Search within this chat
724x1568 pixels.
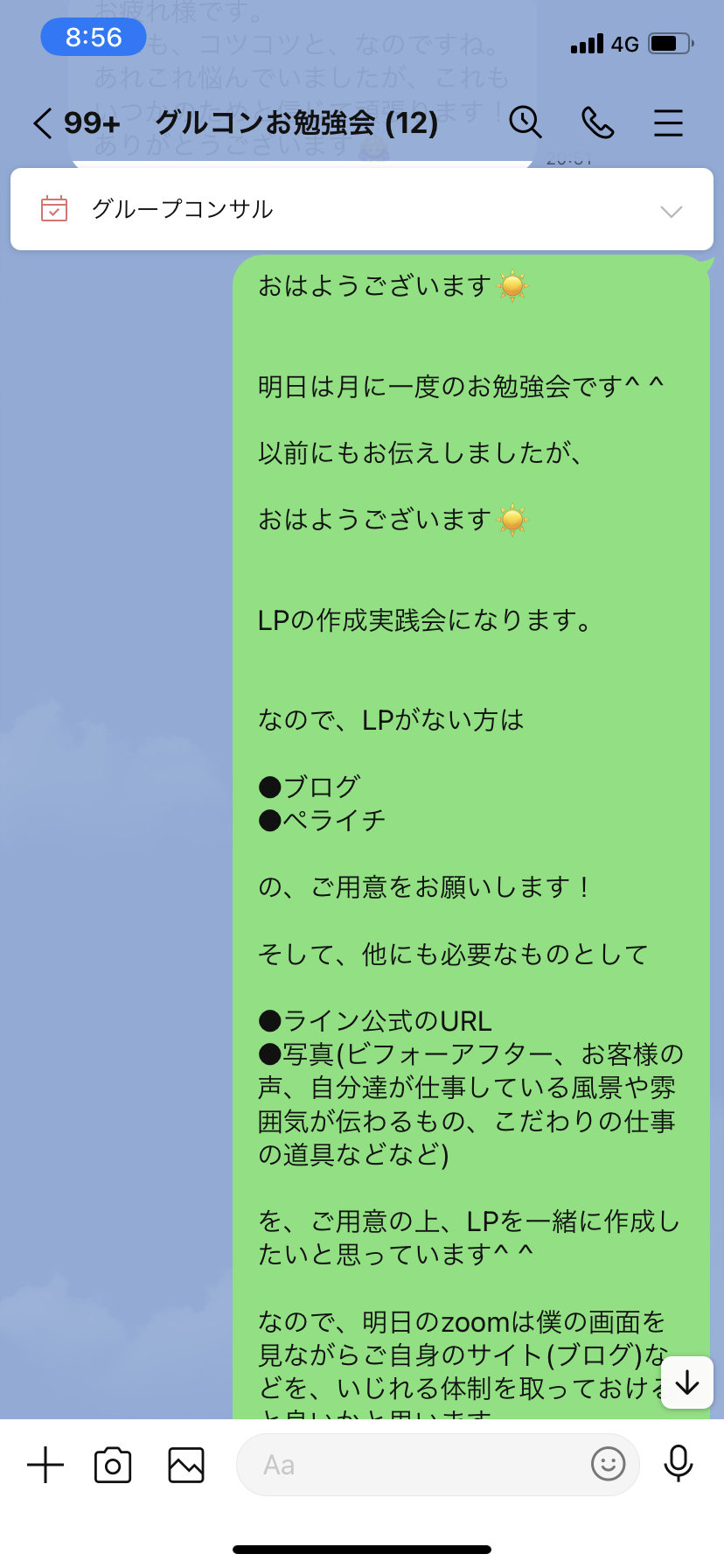(x=526, y=122)
